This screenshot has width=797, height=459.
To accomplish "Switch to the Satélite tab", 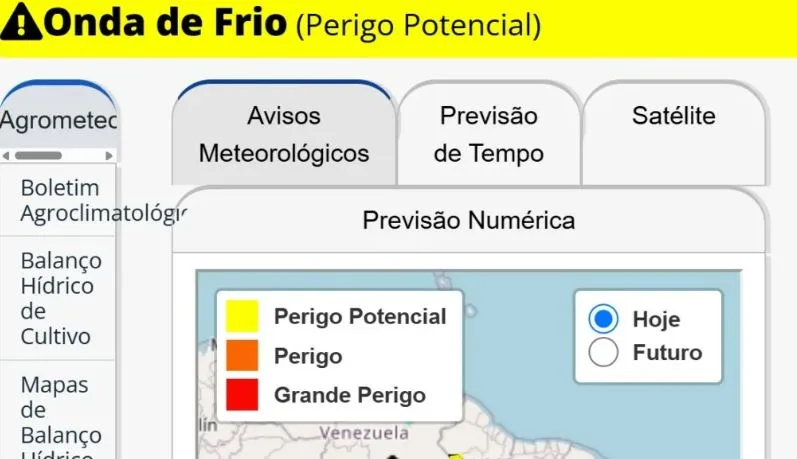I will (x=673, y=116).
